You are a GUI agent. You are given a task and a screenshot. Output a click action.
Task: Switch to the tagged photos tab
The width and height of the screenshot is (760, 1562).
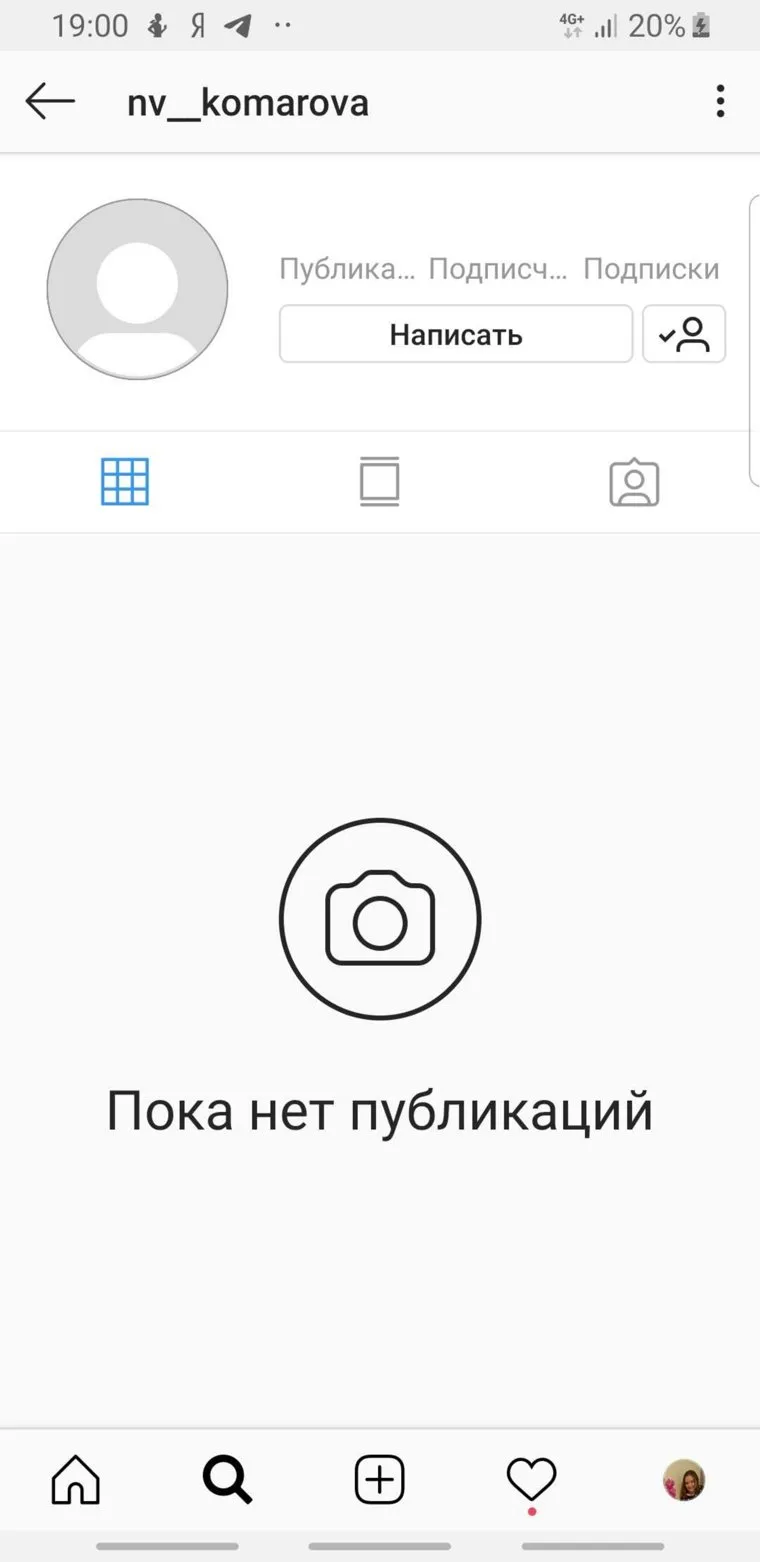[x=634, y=482]
